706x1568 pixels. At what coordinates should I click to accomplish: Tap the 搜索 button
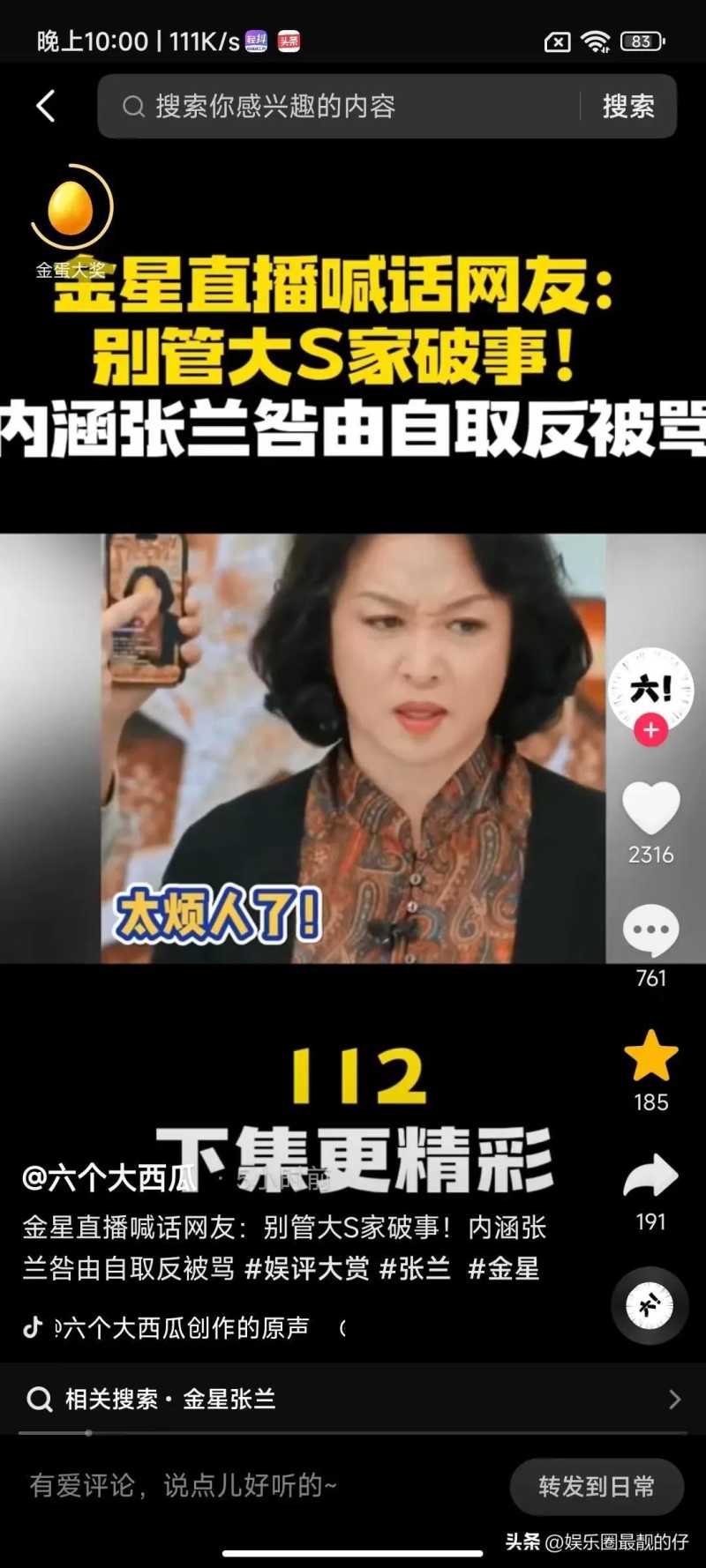coord(628,107)
